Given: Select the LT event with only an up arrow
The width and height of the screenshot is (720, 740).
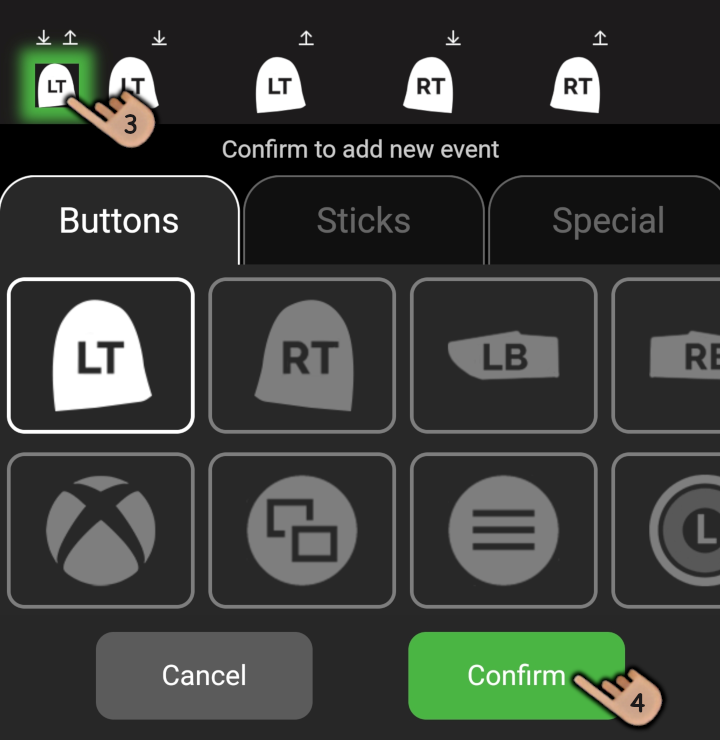Looking at the screenshot, I should pos(281,84).
